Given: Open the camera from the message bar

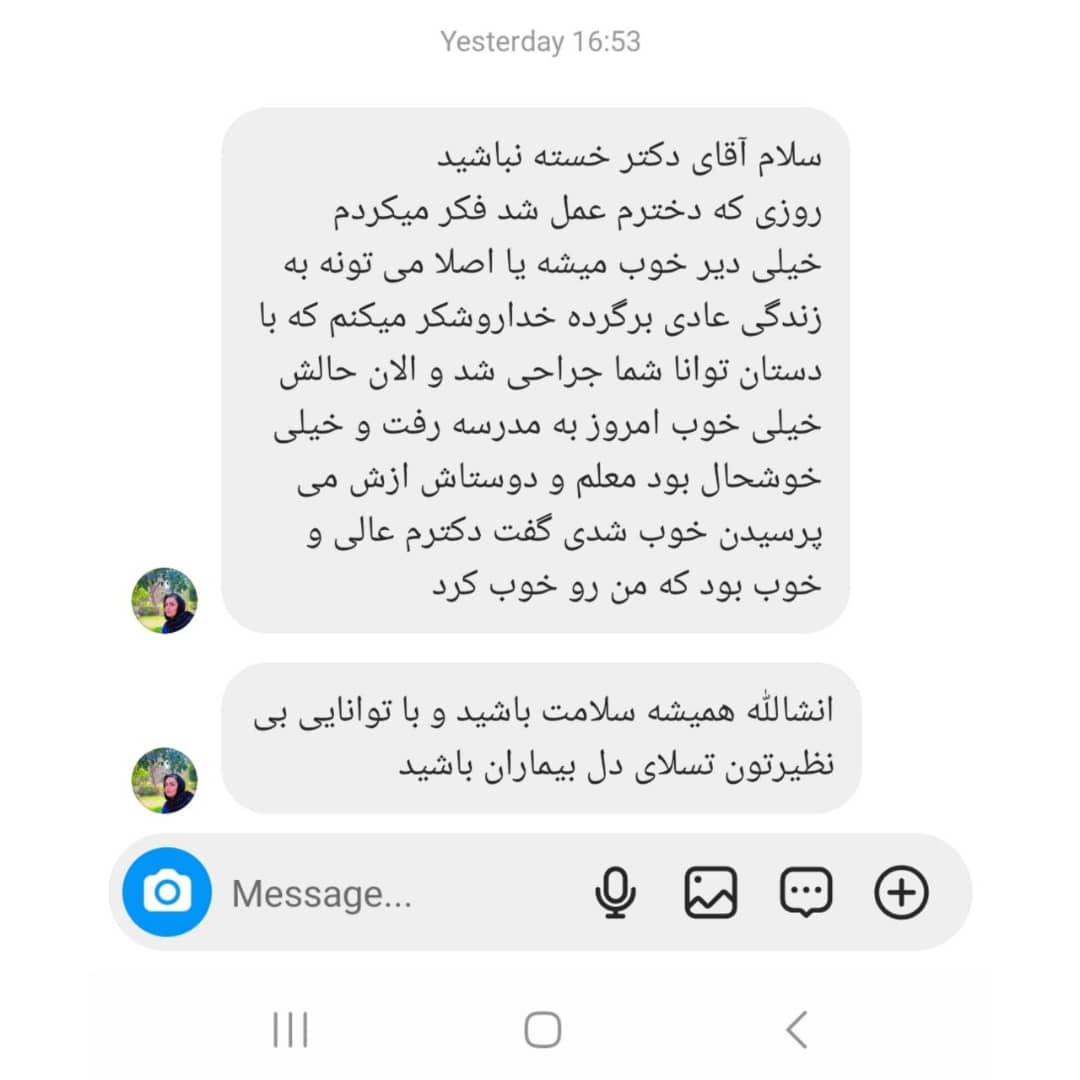Looking at the screenshot, I should click(x=167, y=892).
